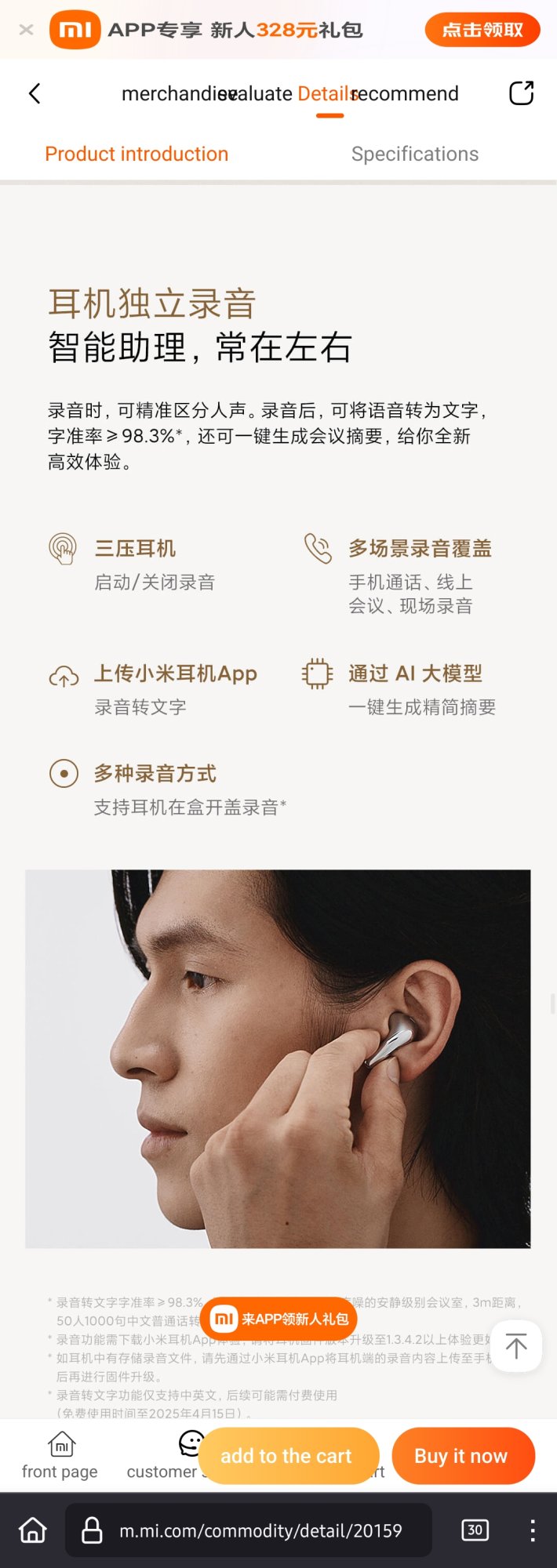Open the browser home page
This screenshot has width=557, height=1568.
click(33, 1530)
